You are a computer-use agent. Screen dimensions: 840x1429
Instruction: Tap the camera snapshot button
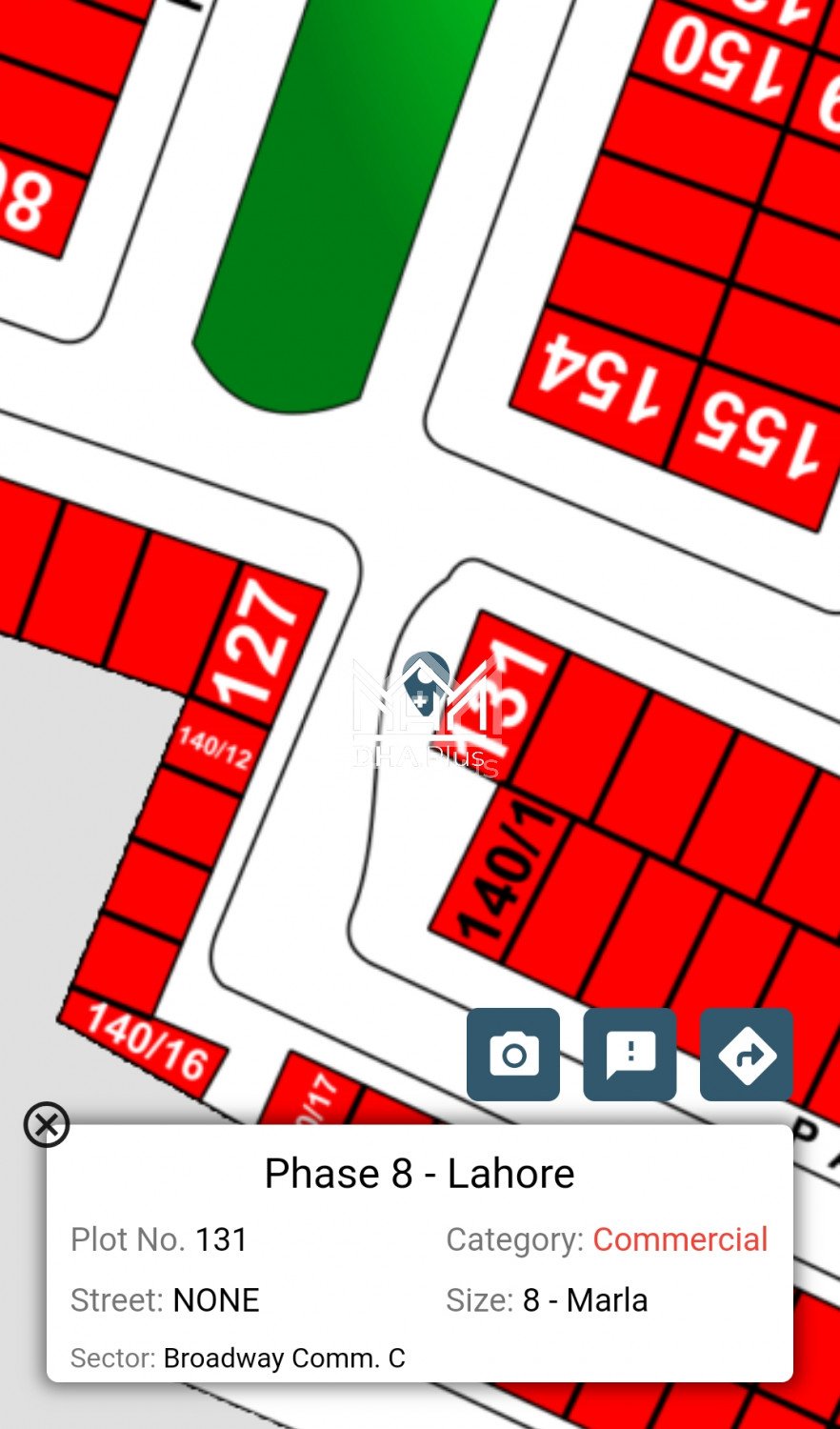pyautogui.click(x=513, y=1055)
